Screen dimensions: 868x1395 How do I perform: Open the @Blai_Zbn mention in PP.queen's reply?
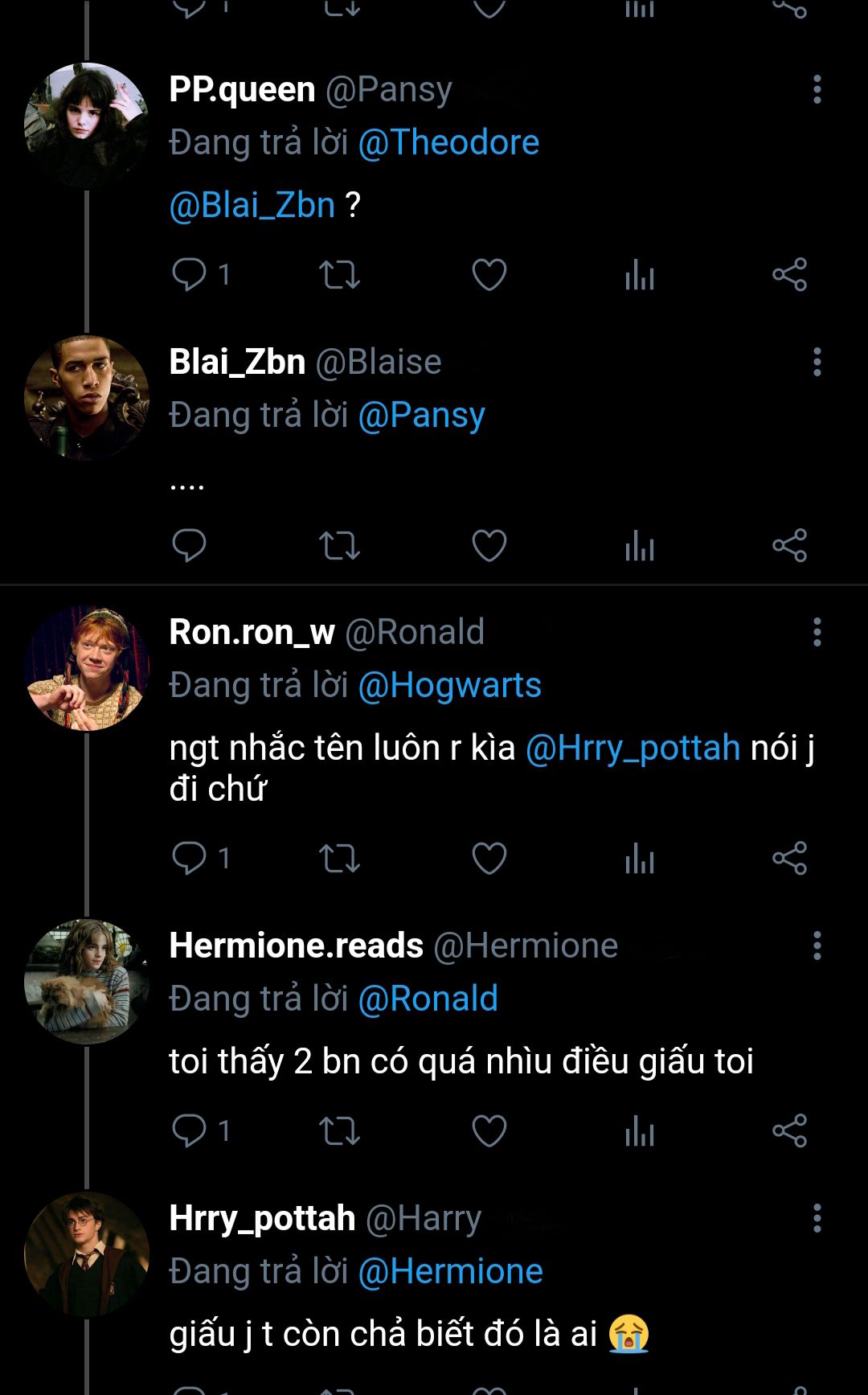tap(252, 205)
